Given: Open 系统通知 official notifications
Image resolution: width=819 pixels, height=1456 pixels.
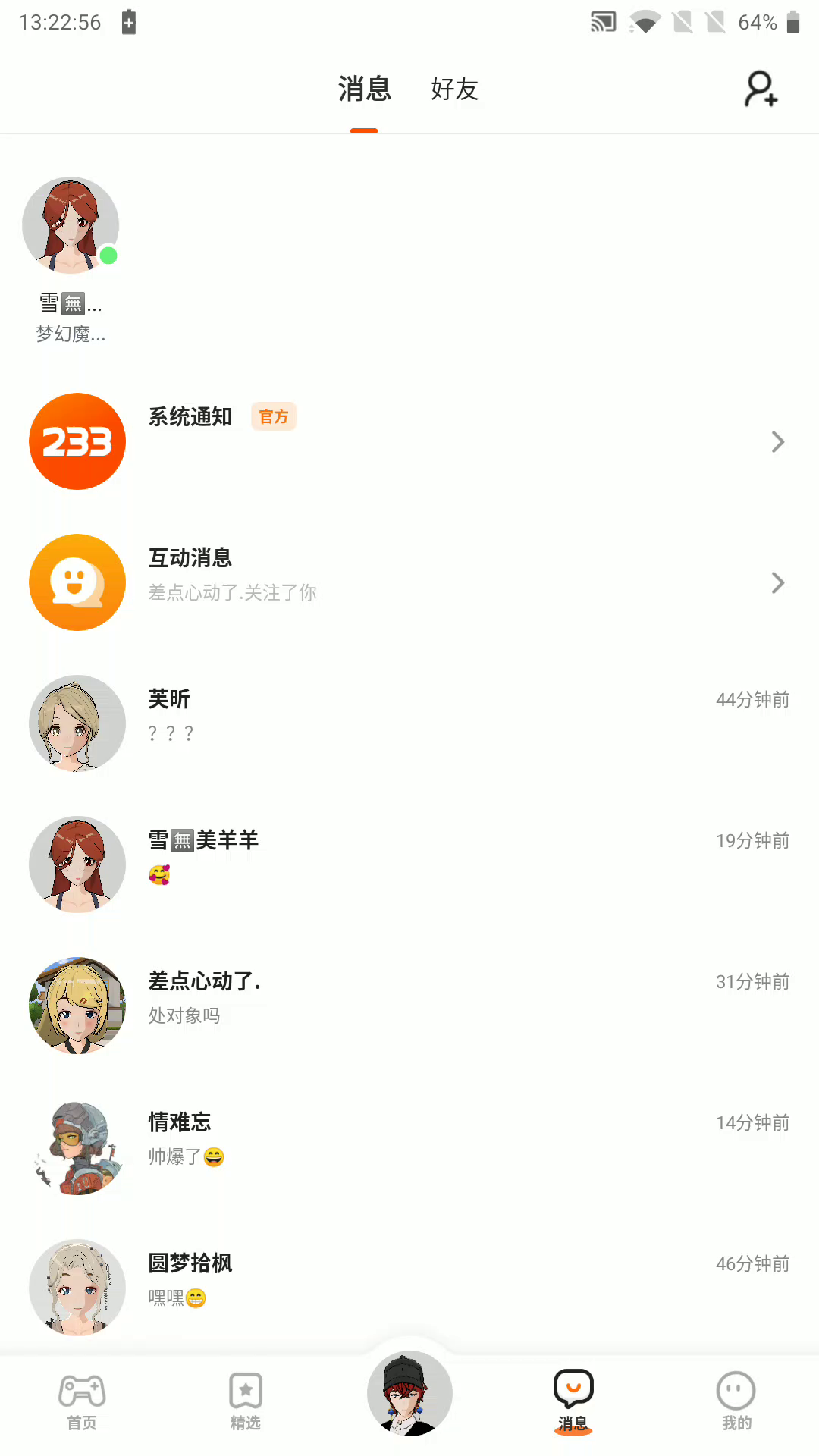Looking at the screenshot, I should (x=409, y=441).
